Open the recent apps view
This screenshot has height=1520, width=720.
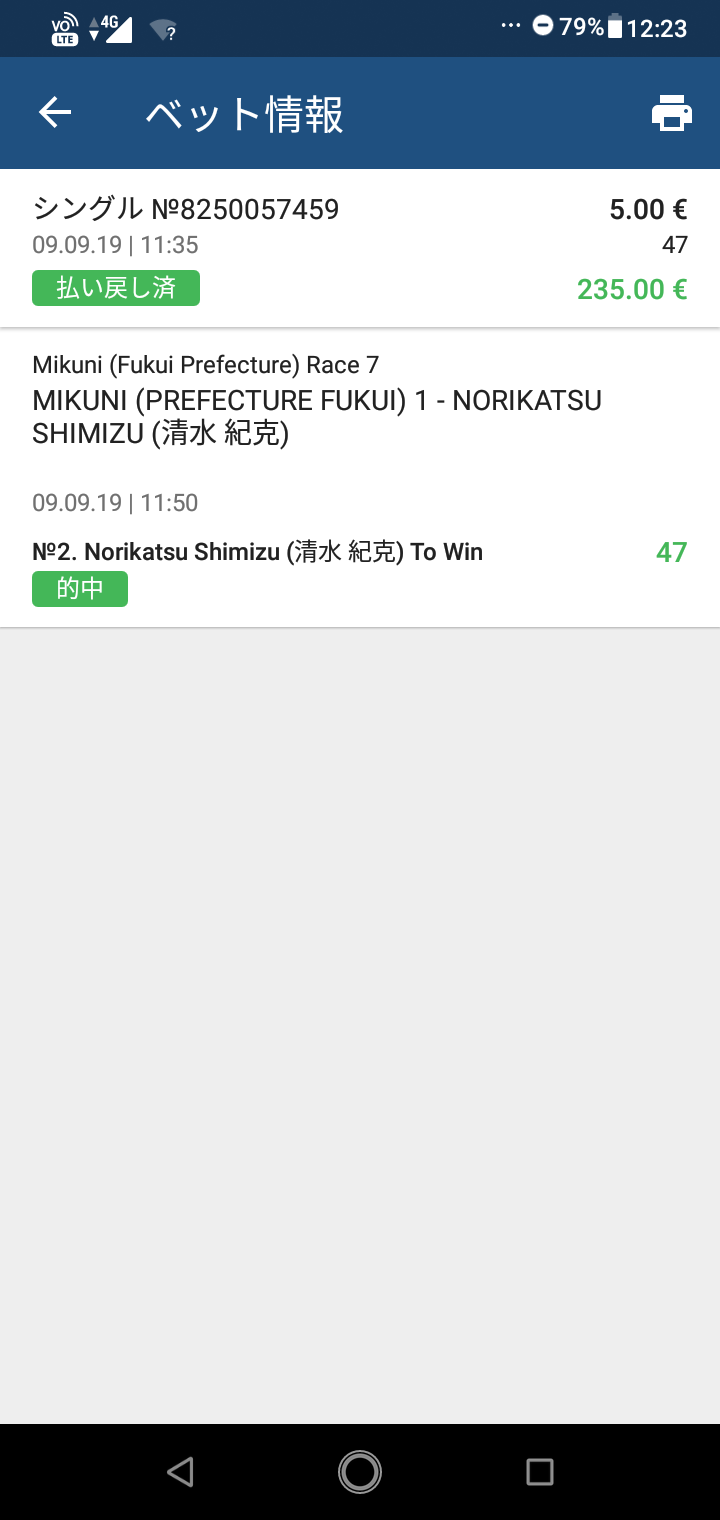click(x=540, y=1471)
